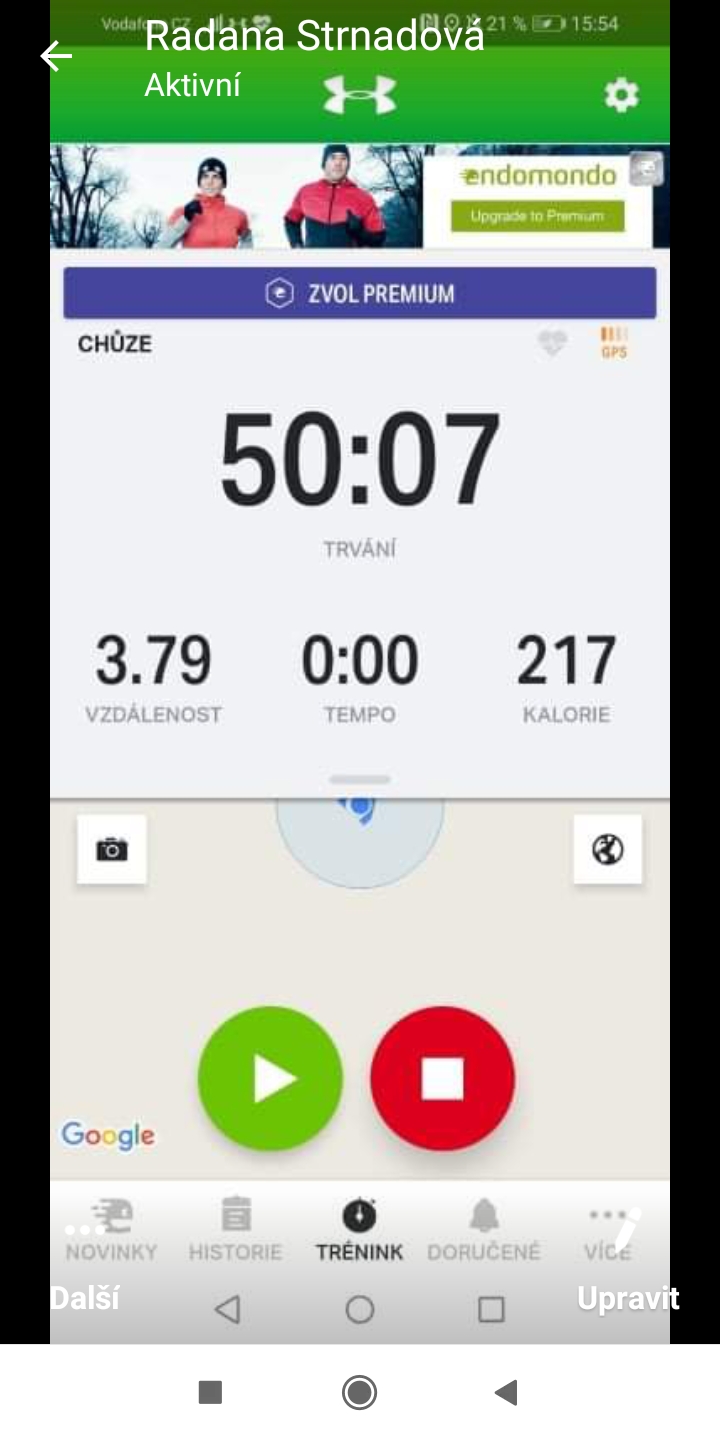This screenshot has height=1440, width=720.
Task: Go to the system home screen
Action: click(x=359, y=1392)
